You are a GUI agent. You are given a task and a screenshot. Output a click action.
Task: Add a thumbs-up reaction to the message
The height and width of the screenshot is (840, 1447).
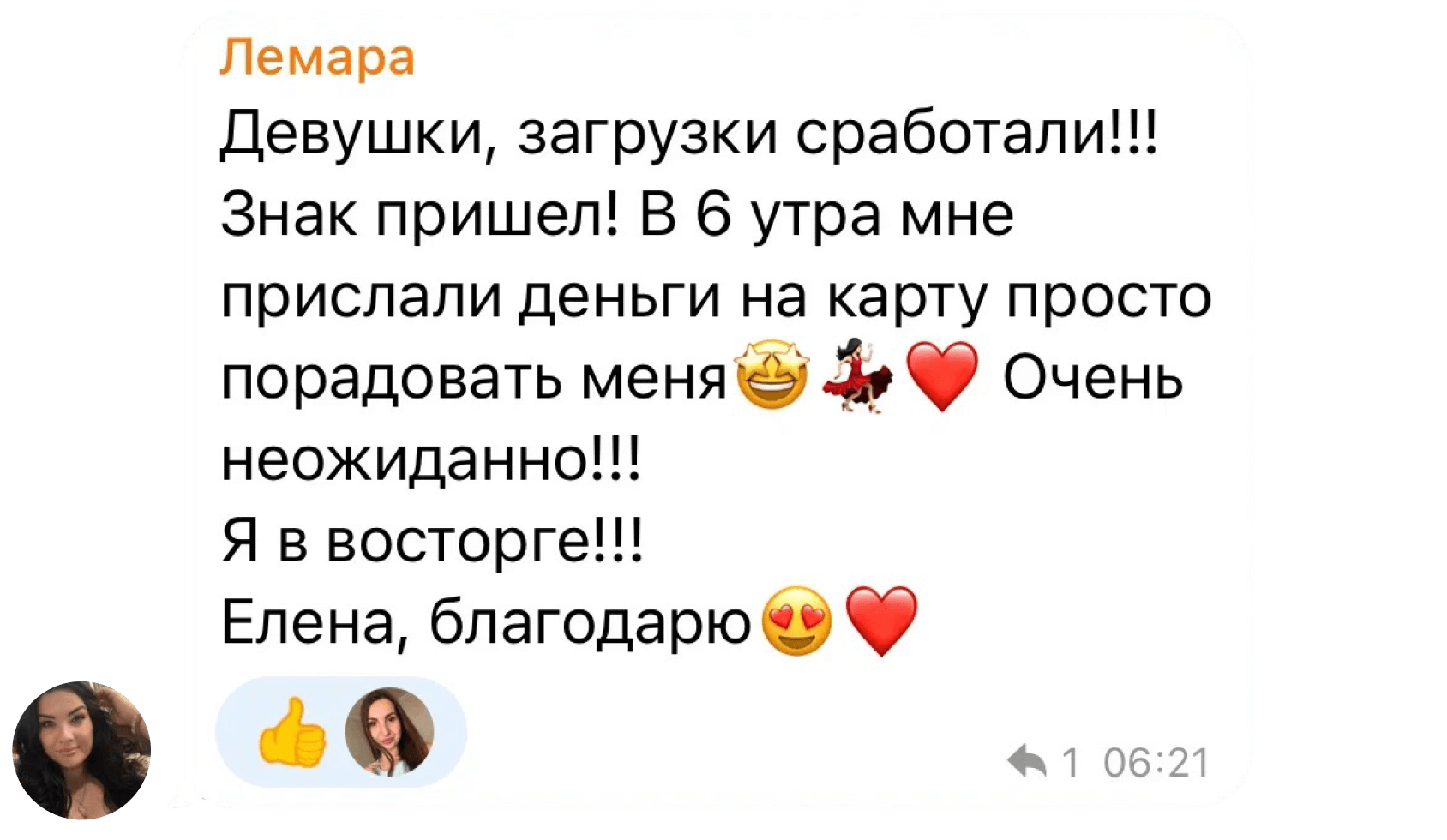click(x=293, y=732)
